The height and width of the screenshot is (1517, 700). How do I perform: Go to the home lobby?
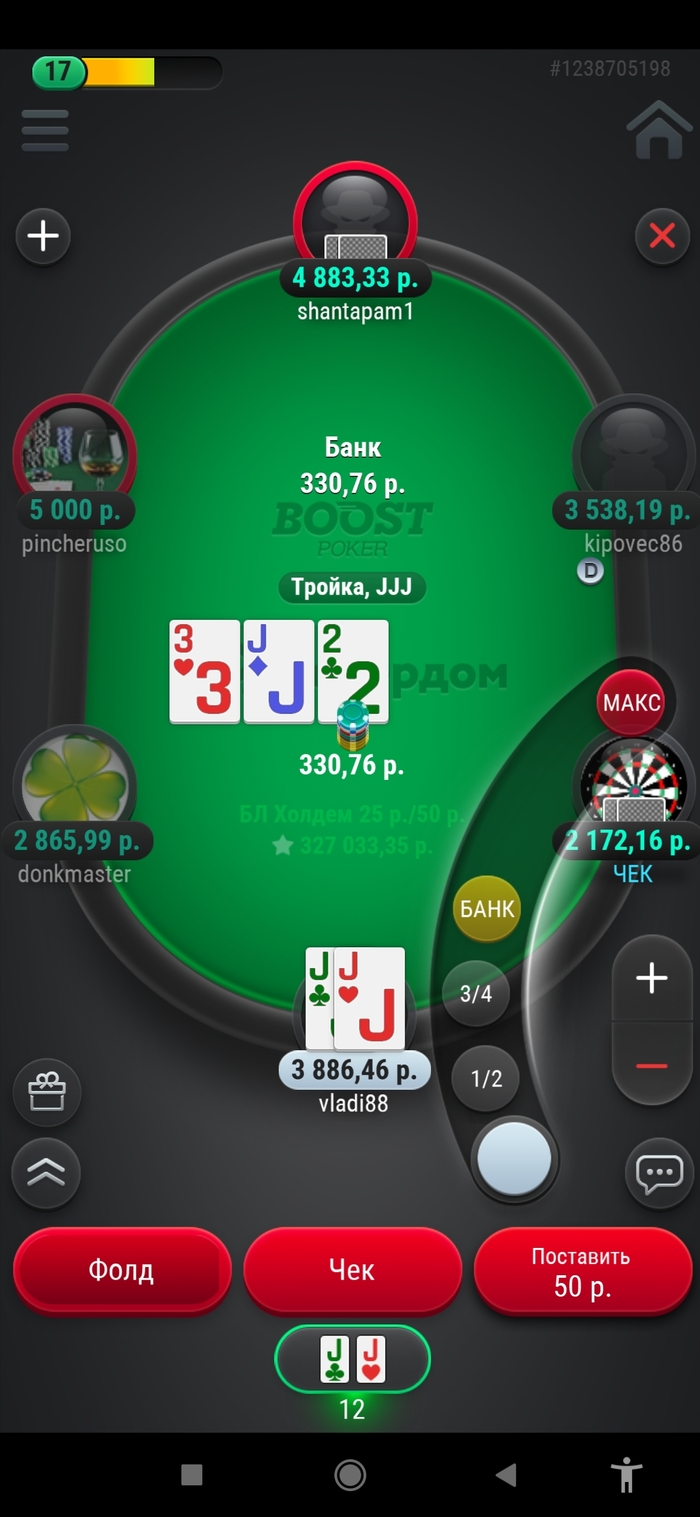[658, 130]
